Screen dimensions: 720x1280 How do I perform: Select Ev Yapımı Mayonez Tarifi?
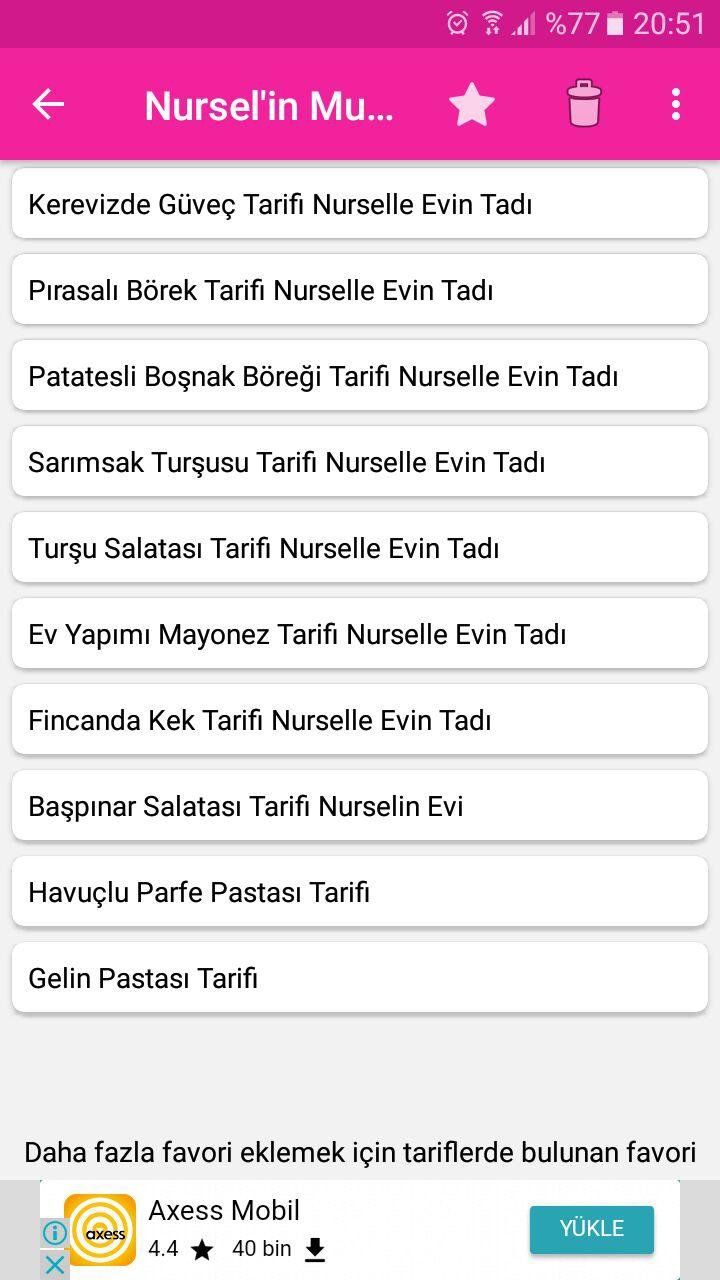[x=360, y=633]
